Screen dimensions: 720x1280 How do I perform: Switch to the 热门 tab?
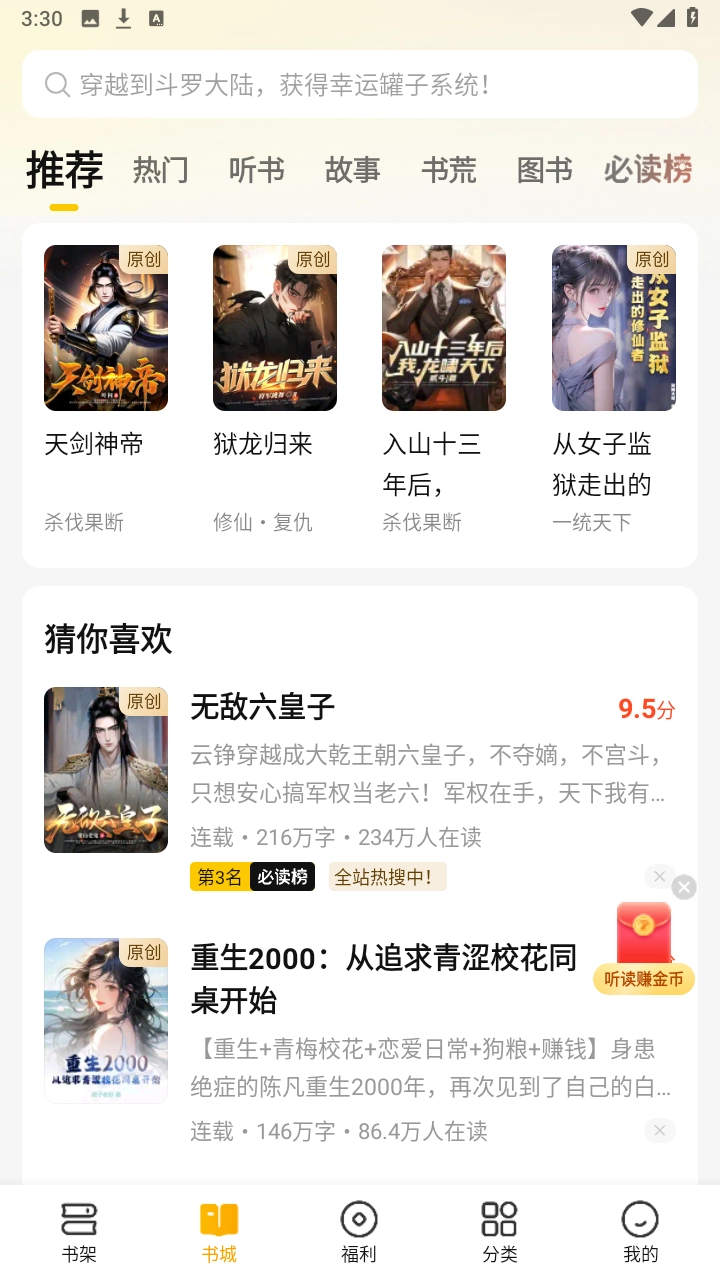tap(160, 170)
